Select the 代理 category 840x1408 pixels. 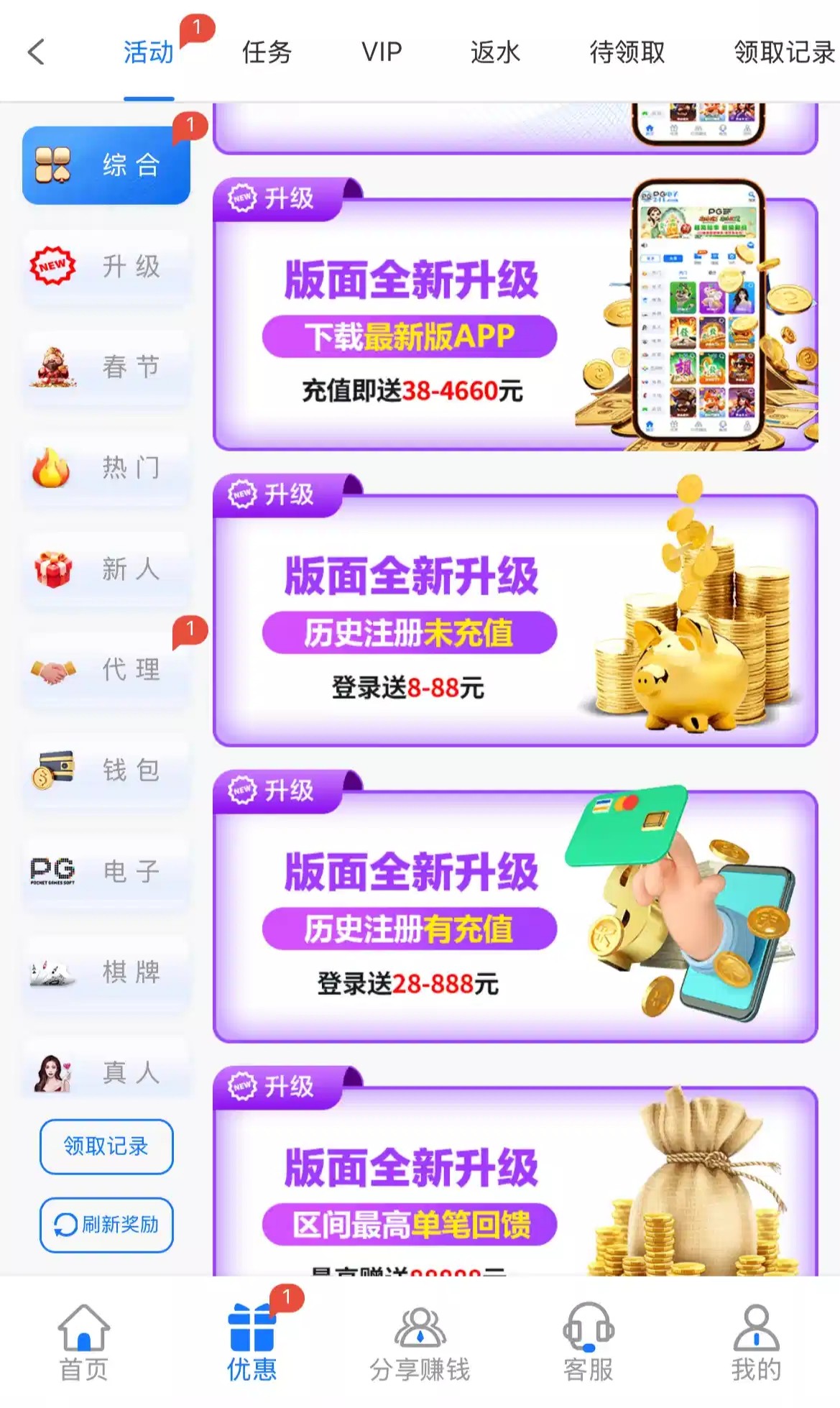tap(106, 669)
